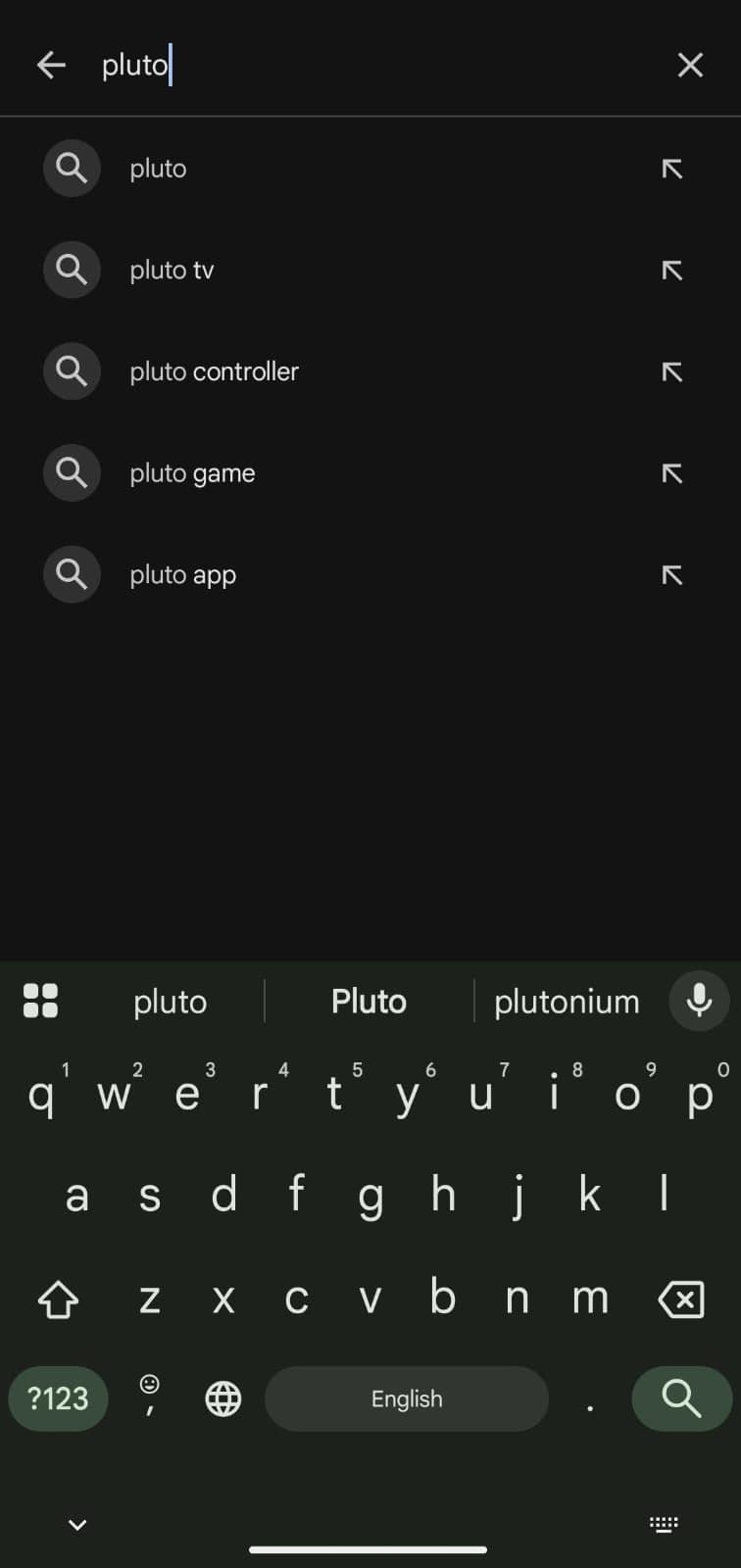Hide the keyboard with the down chevron

click(x=77, y=1524)
